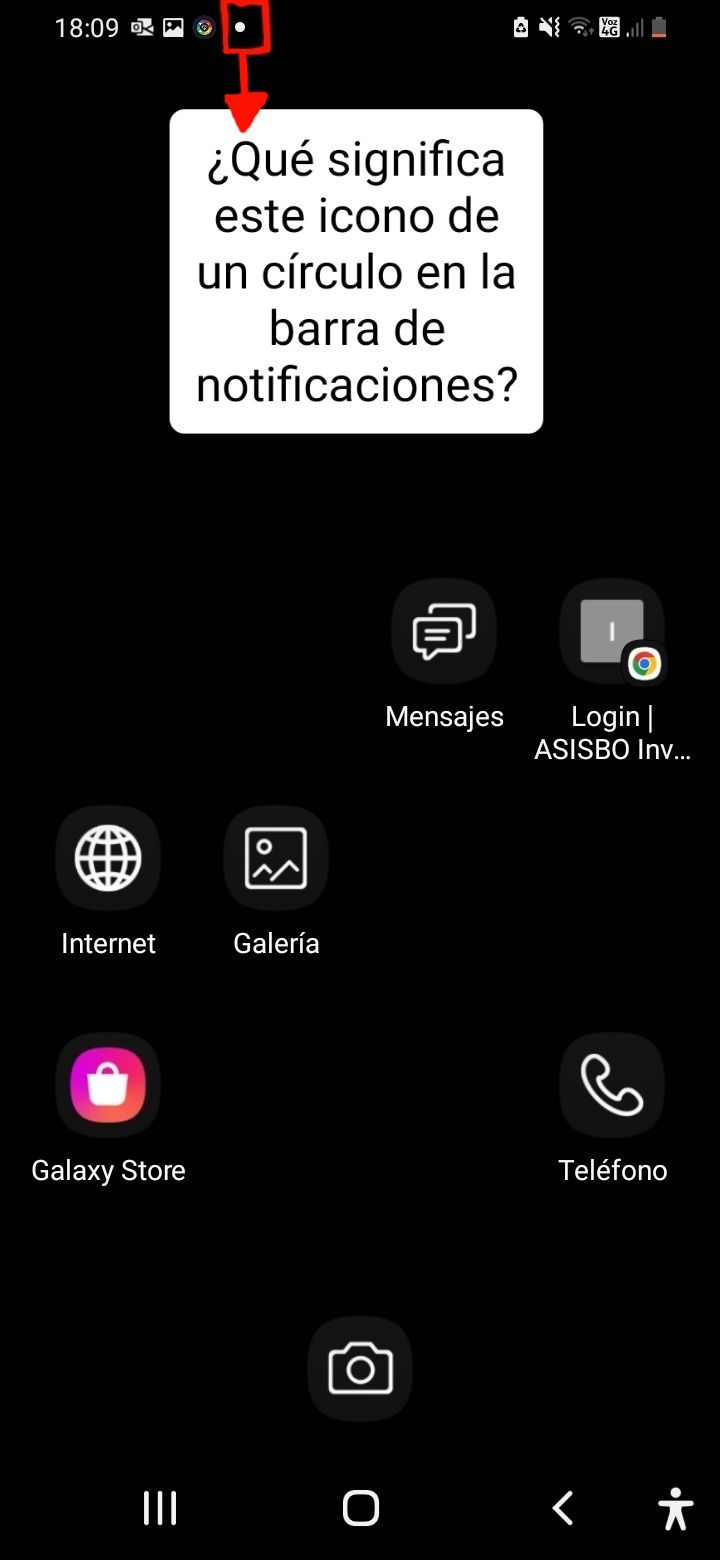Tap the circled dot notification icon
The height and width of the screenshot is (1560, 720).
click(x=242, y=27)
